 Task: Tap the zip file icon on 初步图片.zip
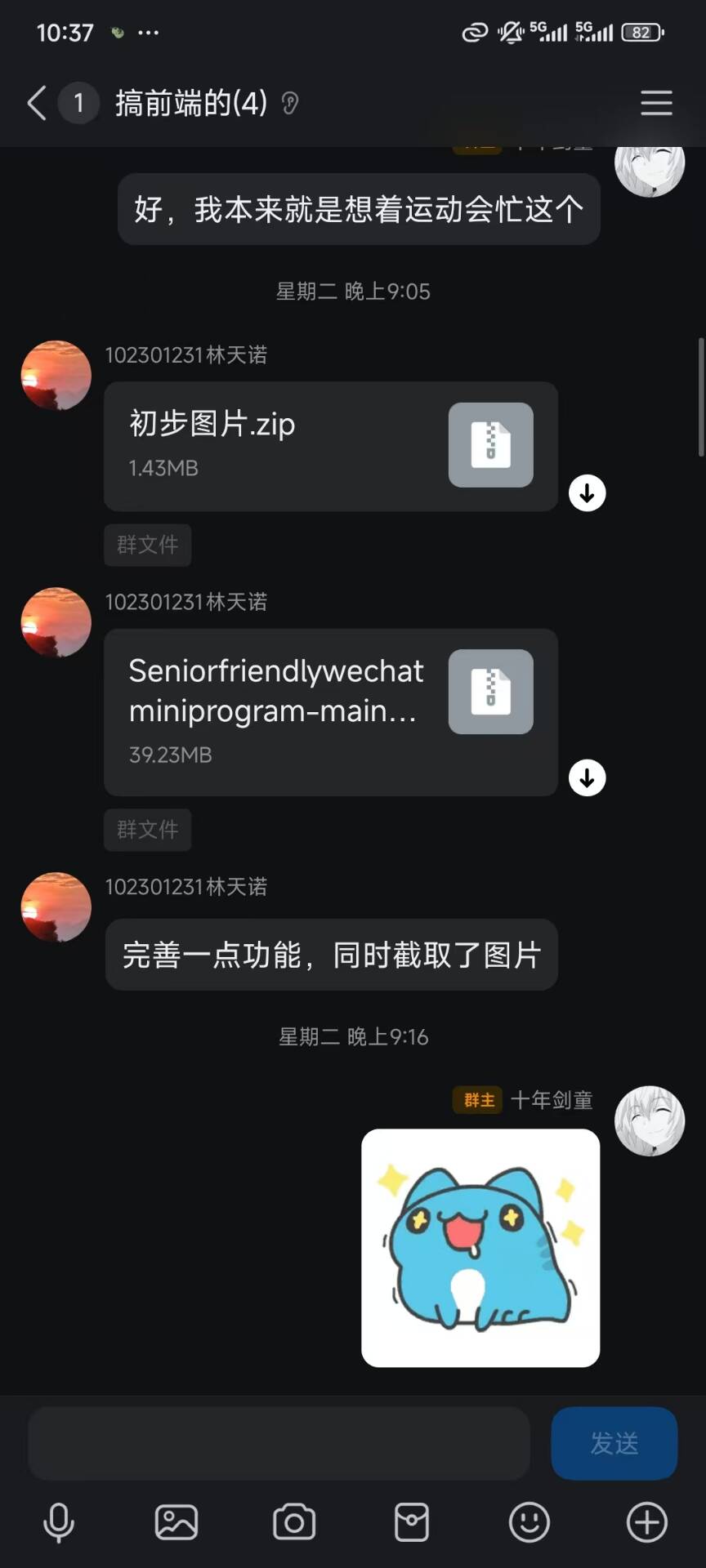[490, 446]
